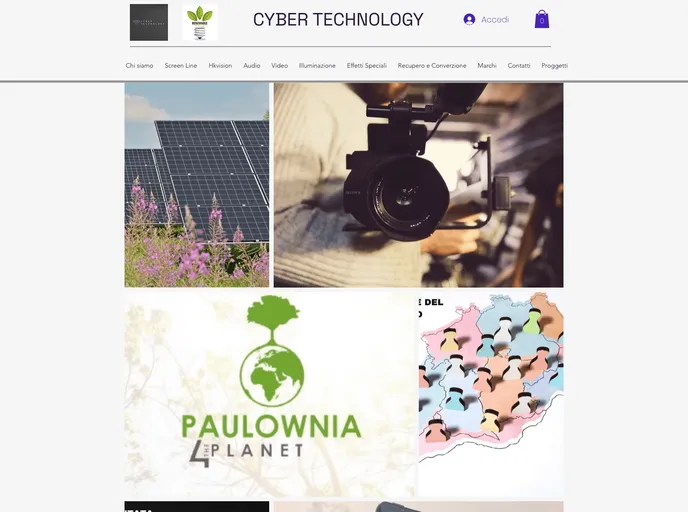Open the video camera image tile
688x512 pixels.
(x=418, y=185)
